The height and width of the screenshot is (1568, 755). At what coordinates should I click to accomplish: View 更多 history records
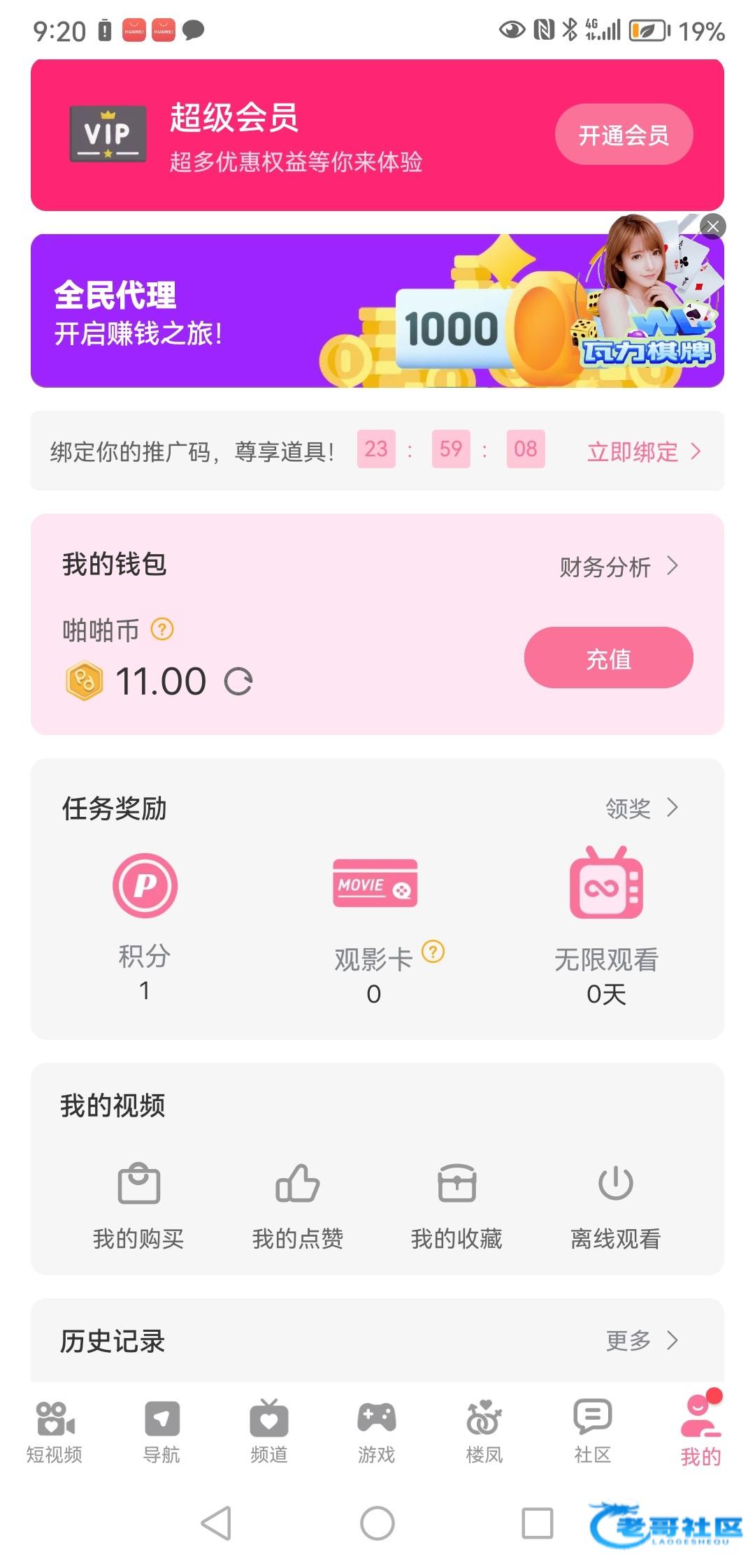pyautogui.click(x=641, y=1340)
